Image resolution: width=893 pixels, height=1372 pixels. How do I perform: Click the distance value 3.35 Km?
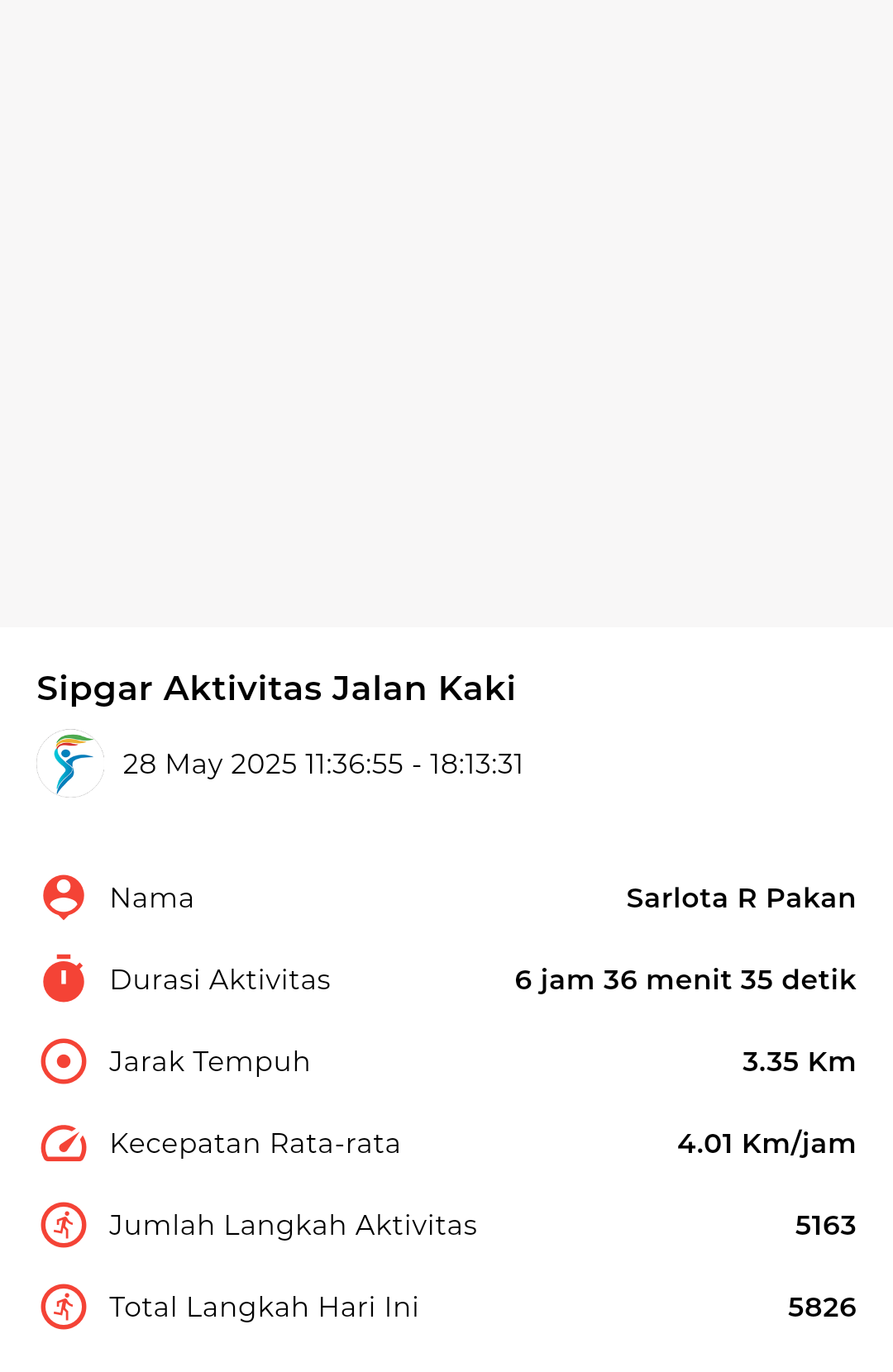[x=799, y=1060]
